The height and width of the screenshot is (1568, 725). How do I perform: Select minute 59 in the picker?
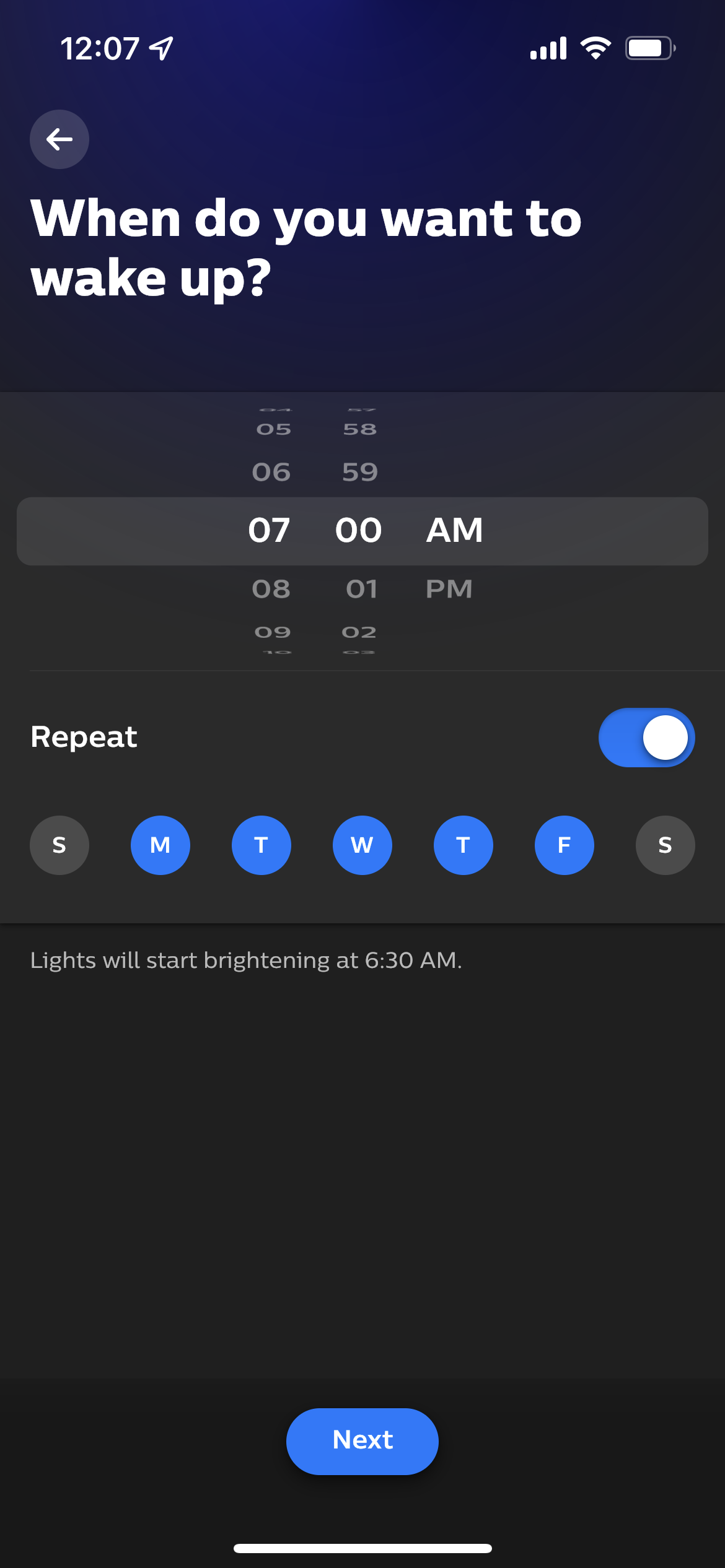[360, 473]
